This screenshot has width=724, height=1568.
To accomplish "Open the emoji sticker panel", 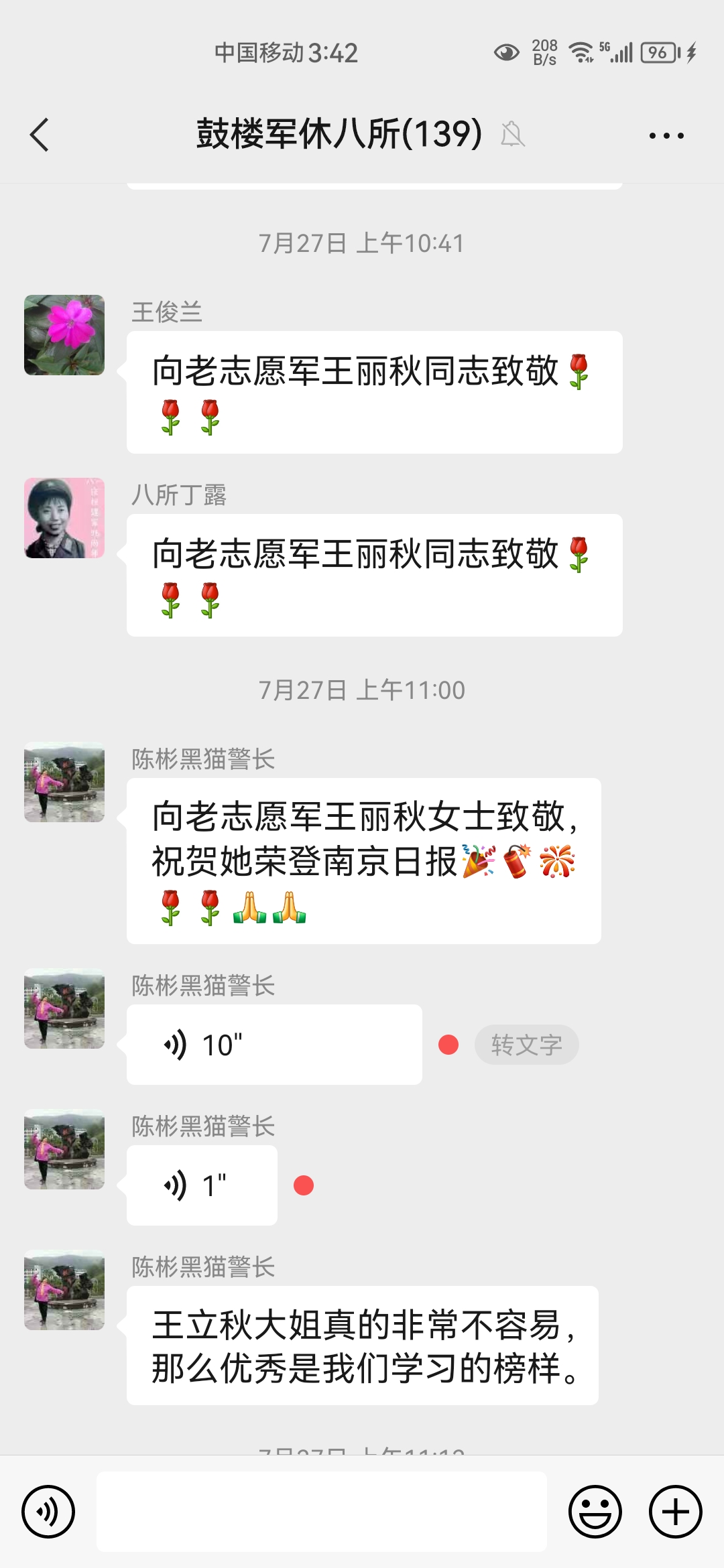I will click(x=595, y=1512).
